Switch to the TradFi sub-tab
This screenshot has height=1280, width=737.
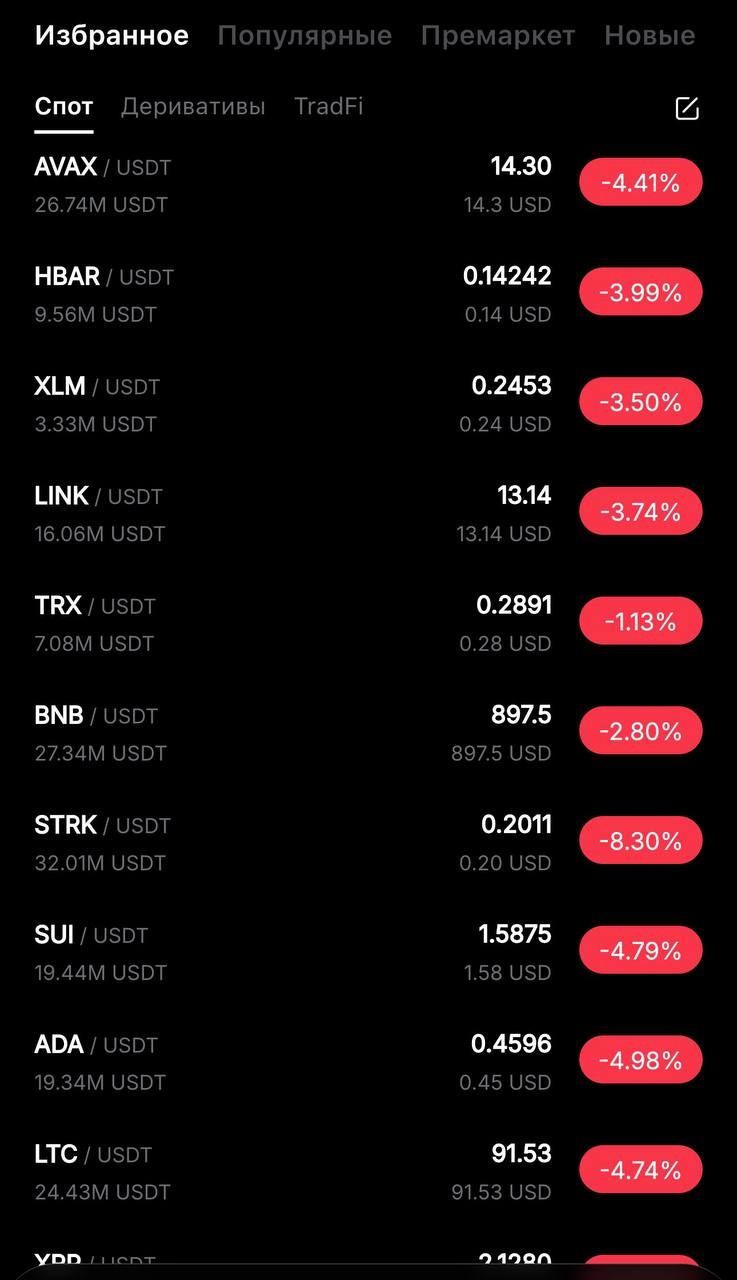(328, 106)
